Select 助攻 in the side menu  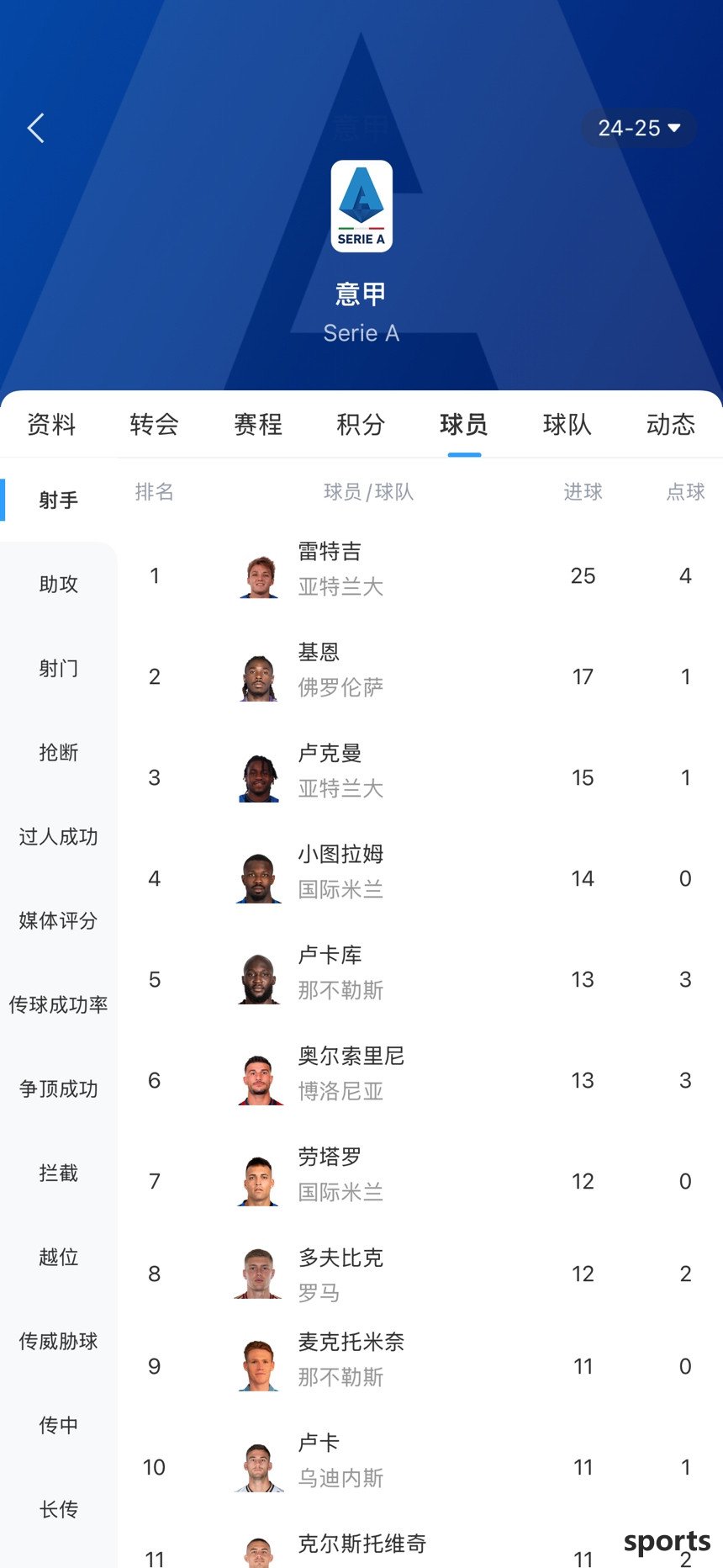59,584
